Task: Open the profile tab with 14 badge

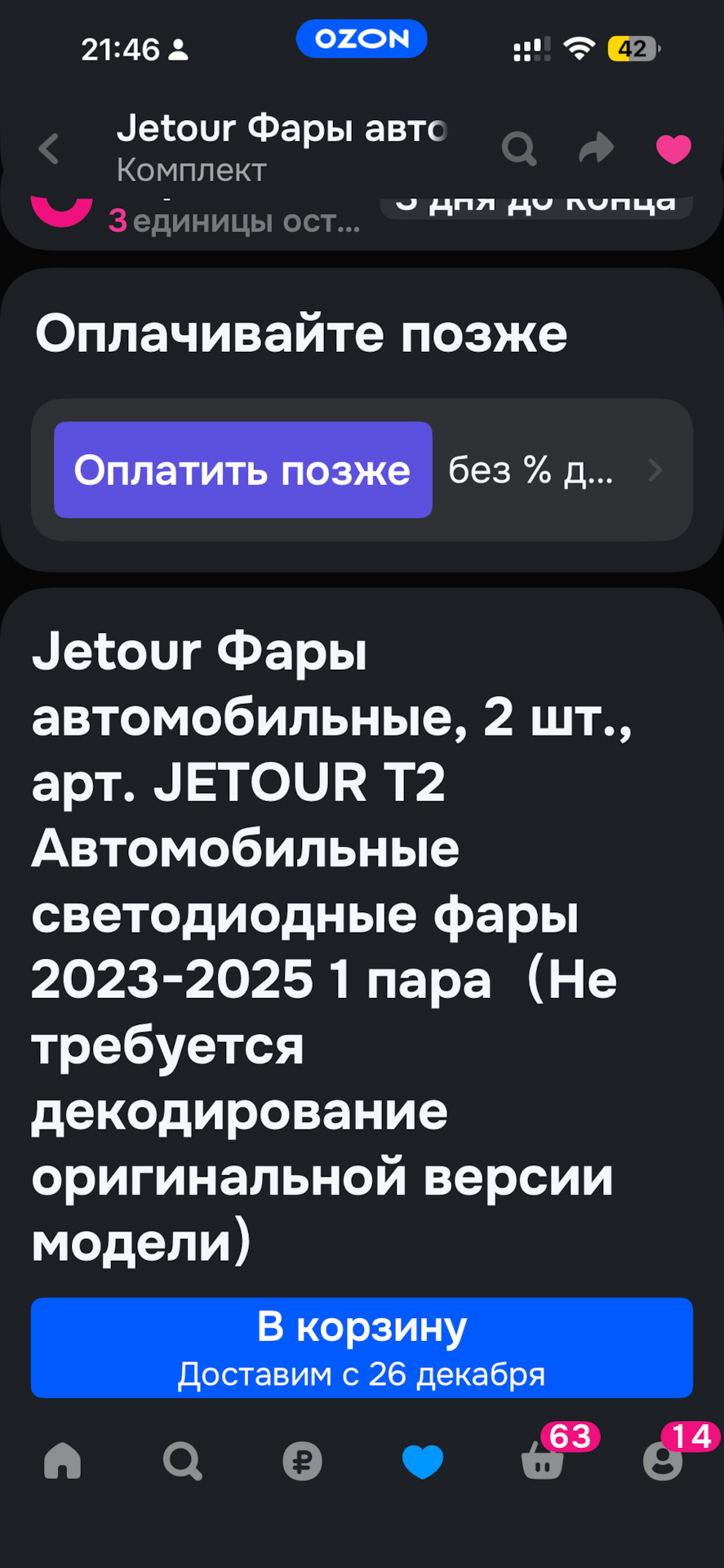Action: (663, 1461)
